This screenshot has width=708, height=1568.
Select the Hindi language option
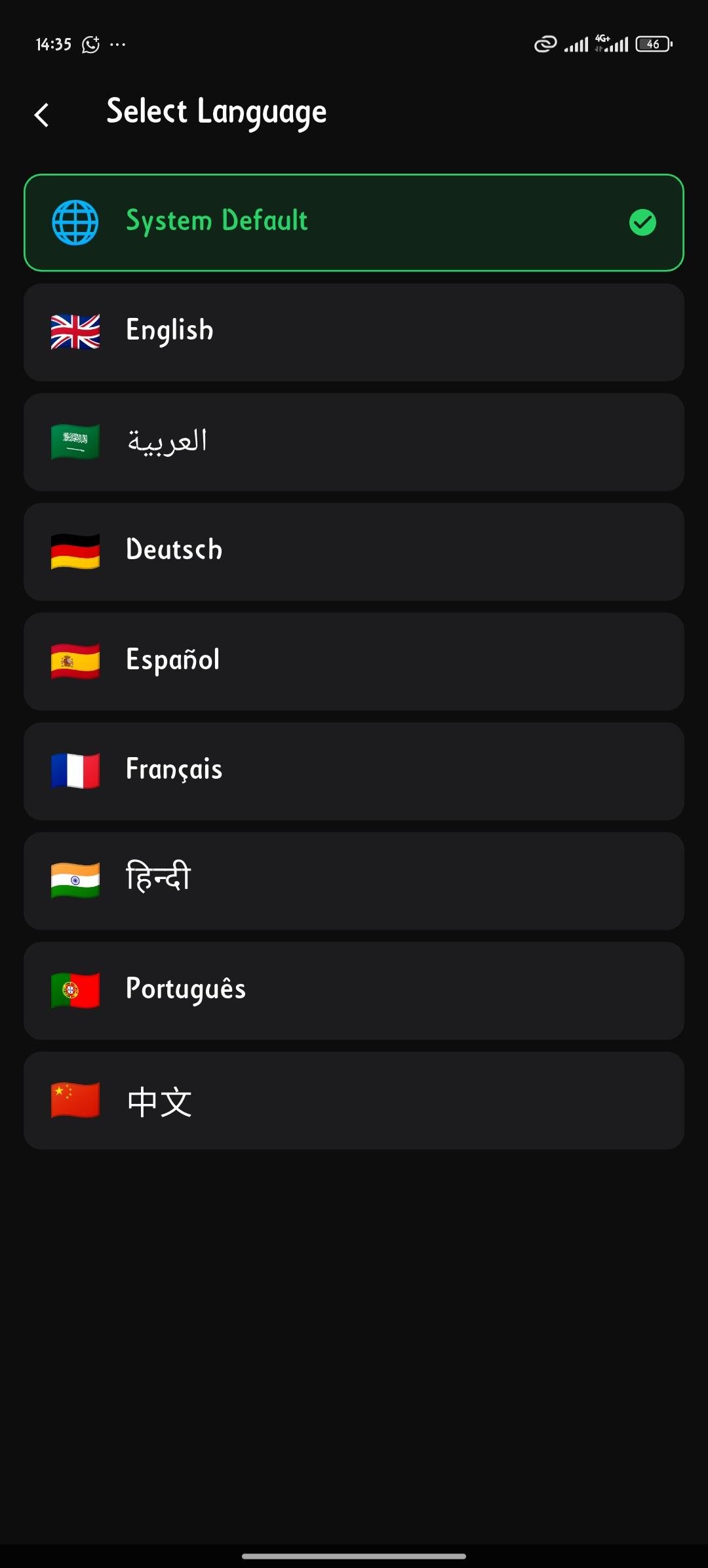tap(354, 880)
